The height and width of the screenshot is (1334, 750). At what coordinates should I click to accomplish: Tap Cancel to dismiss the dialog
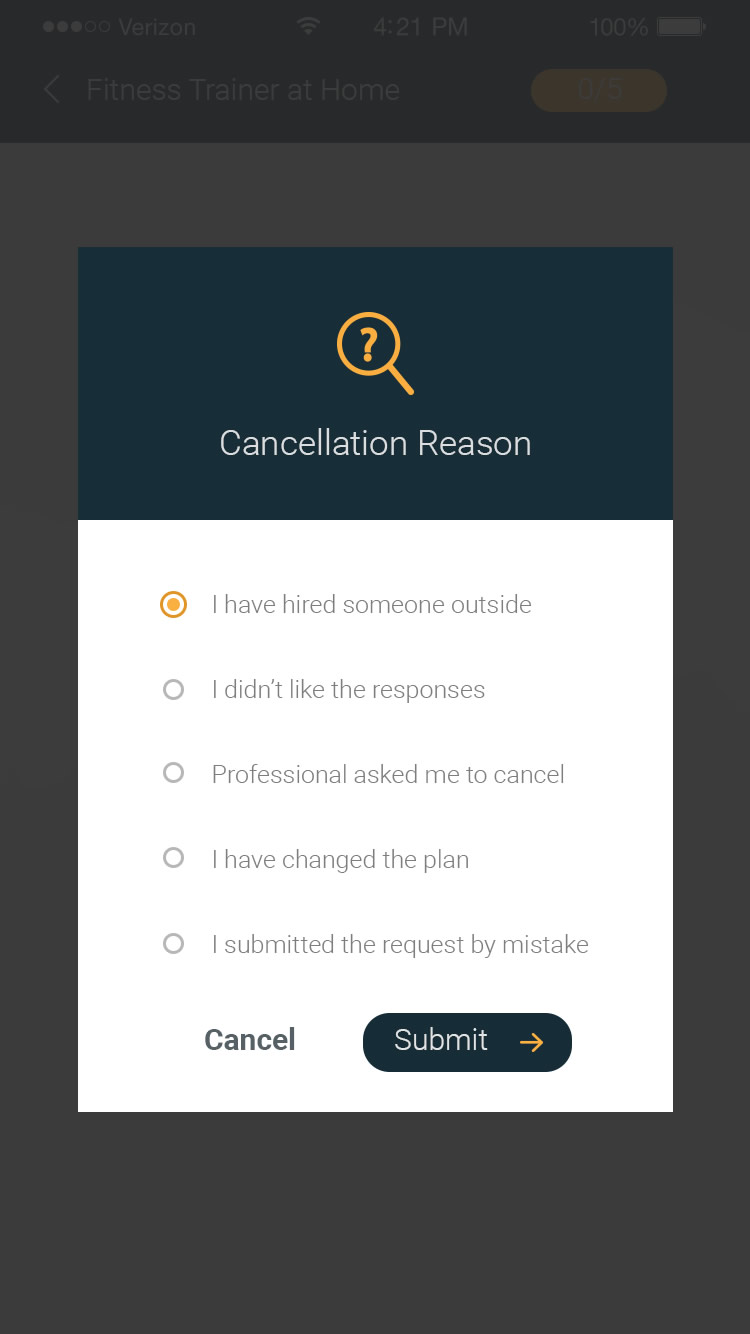[250, 1040]
